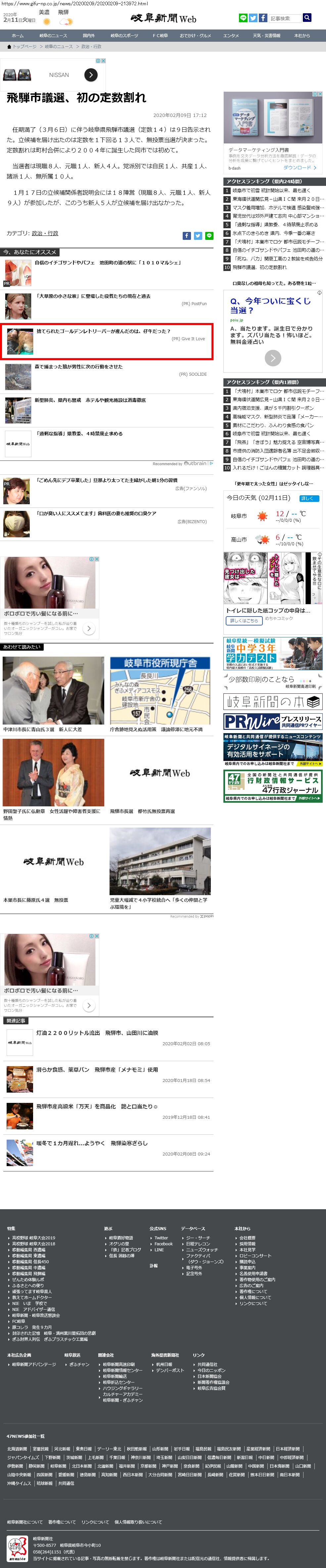Open the ゴールデンレトリーバー recommended story
The image size is (326, 1568).
pyautogui.click(x=103, y=332)
